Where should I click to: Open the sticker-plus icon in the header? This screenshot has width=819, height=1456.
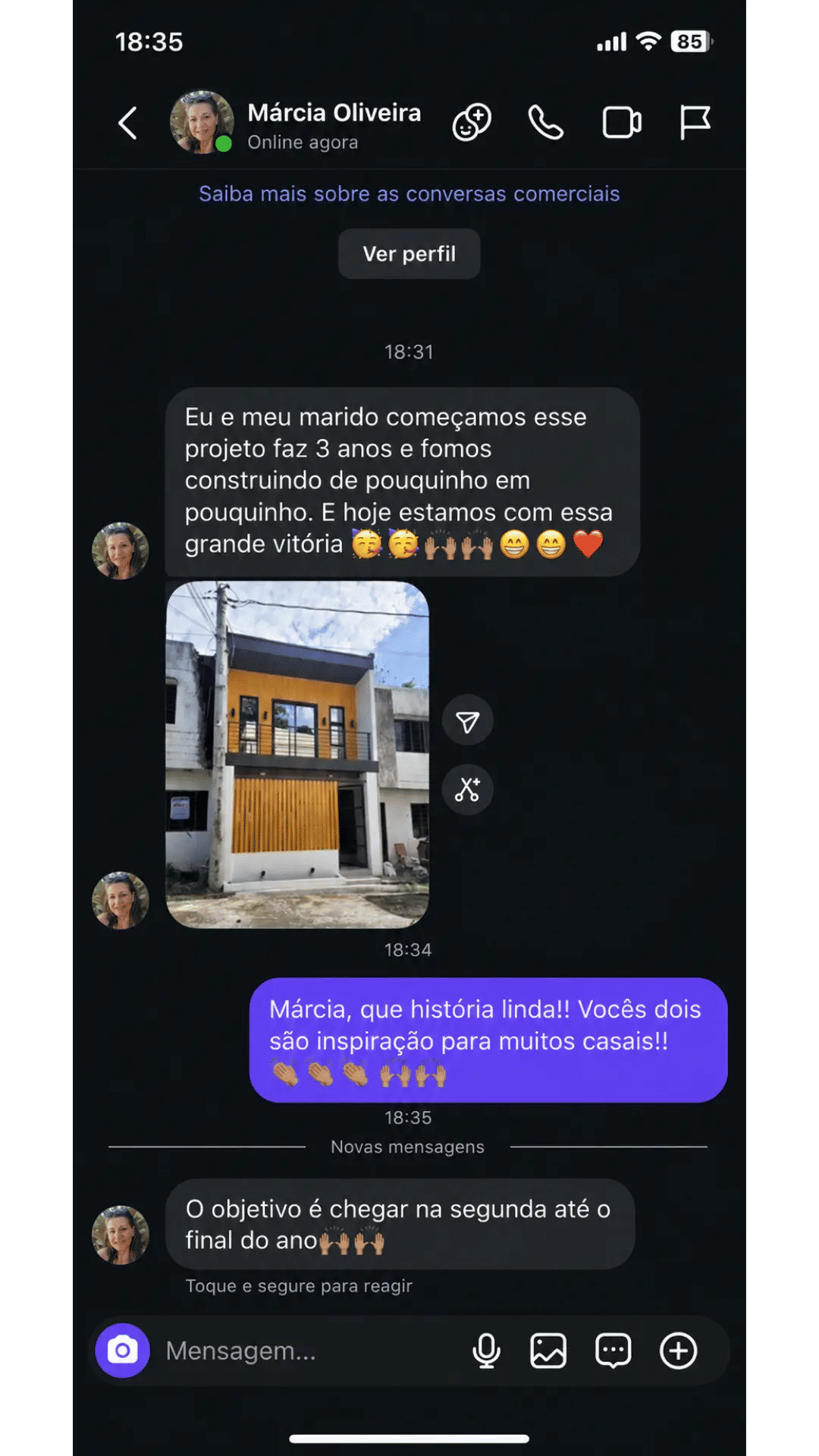pos(472,123)
